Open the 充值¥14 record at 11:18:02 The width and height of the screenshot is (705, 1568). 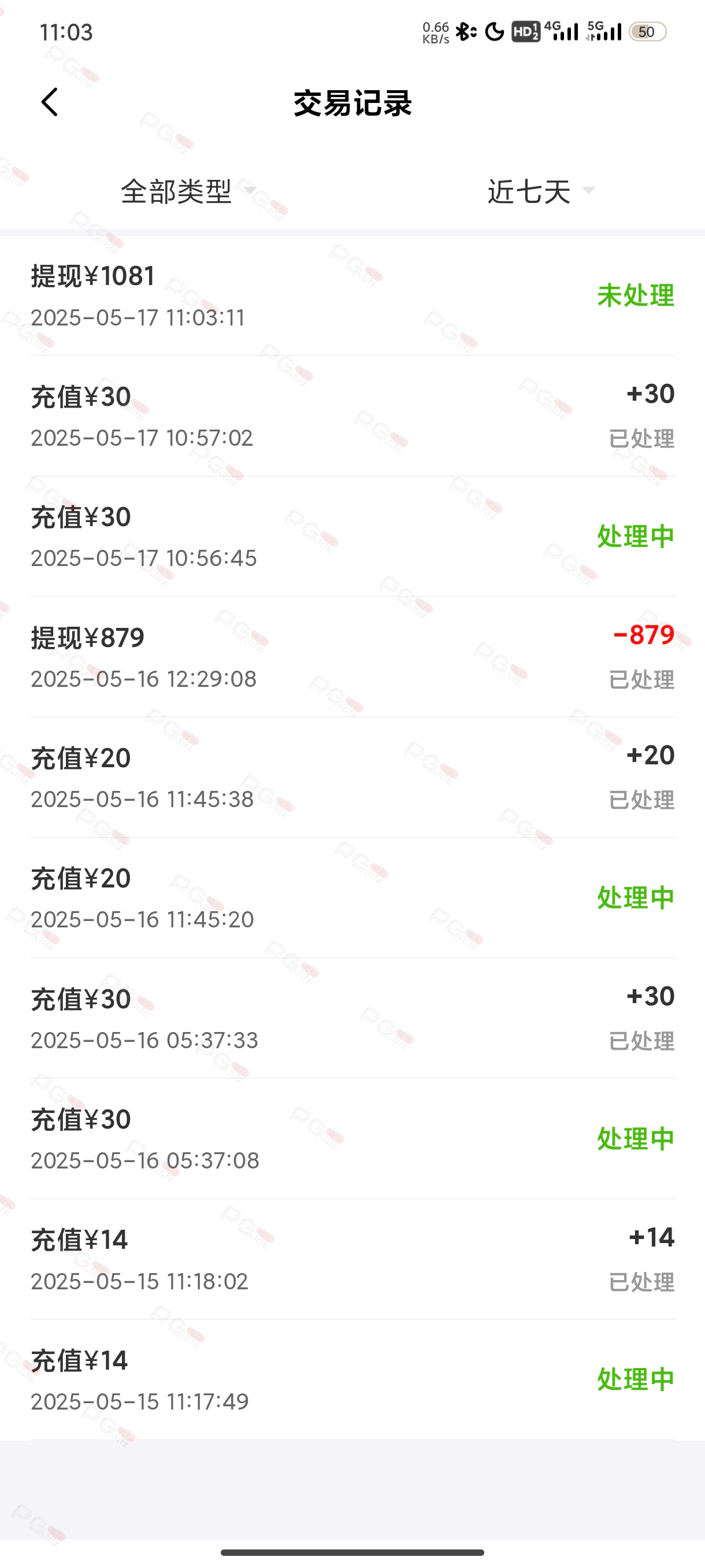tap(352, 1260)
